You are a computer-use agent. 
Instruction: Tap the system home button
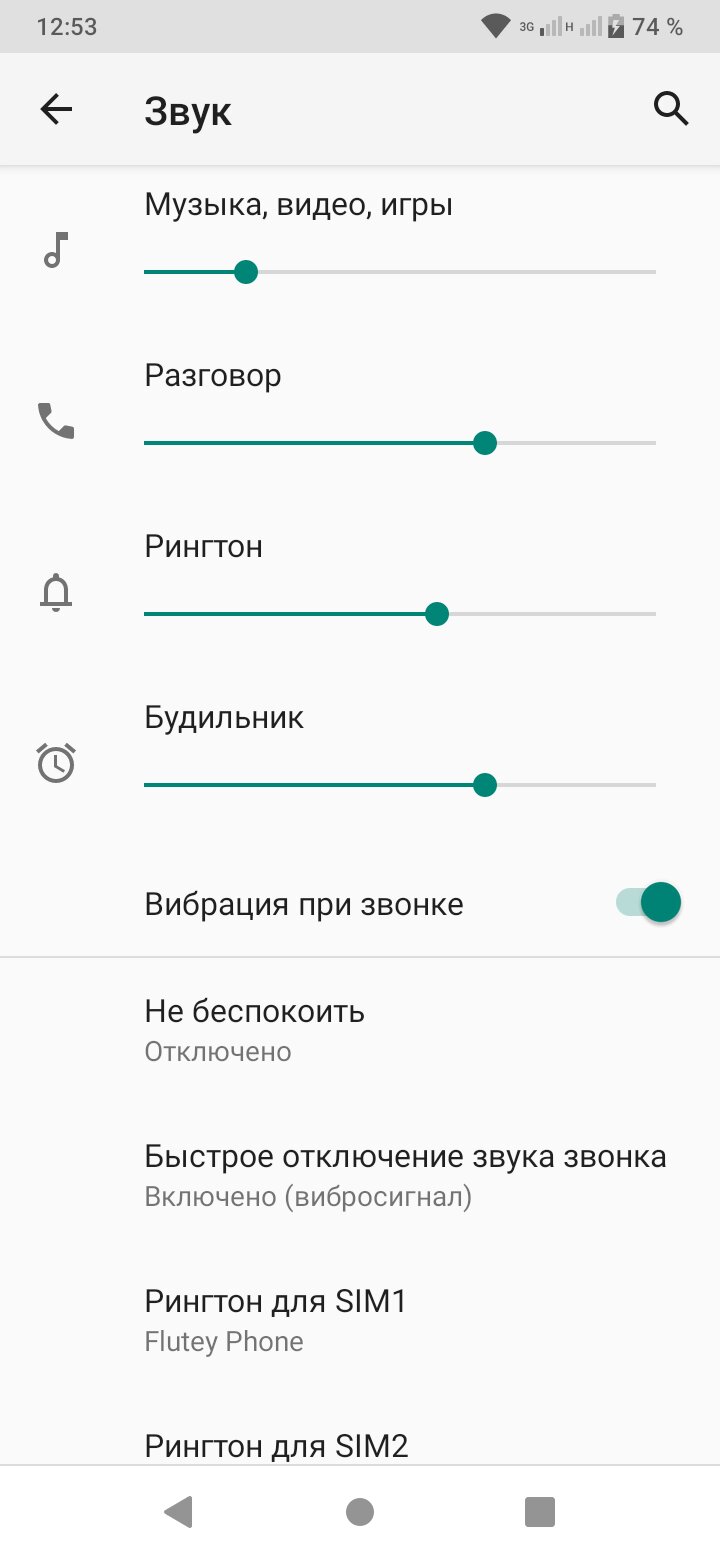coord(360,1512)
